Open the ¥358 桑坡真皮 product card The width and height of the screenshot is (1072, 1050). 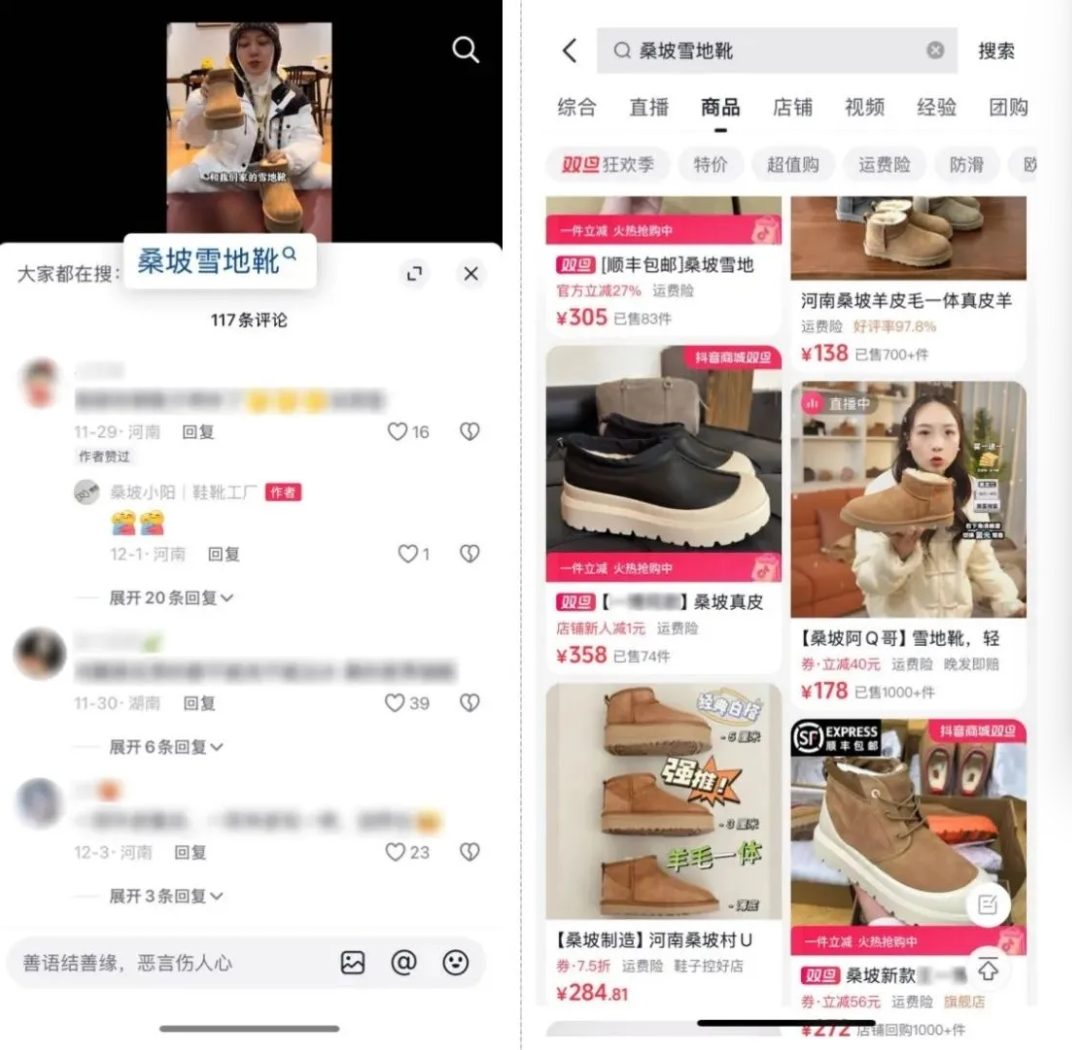coord(663,508)
